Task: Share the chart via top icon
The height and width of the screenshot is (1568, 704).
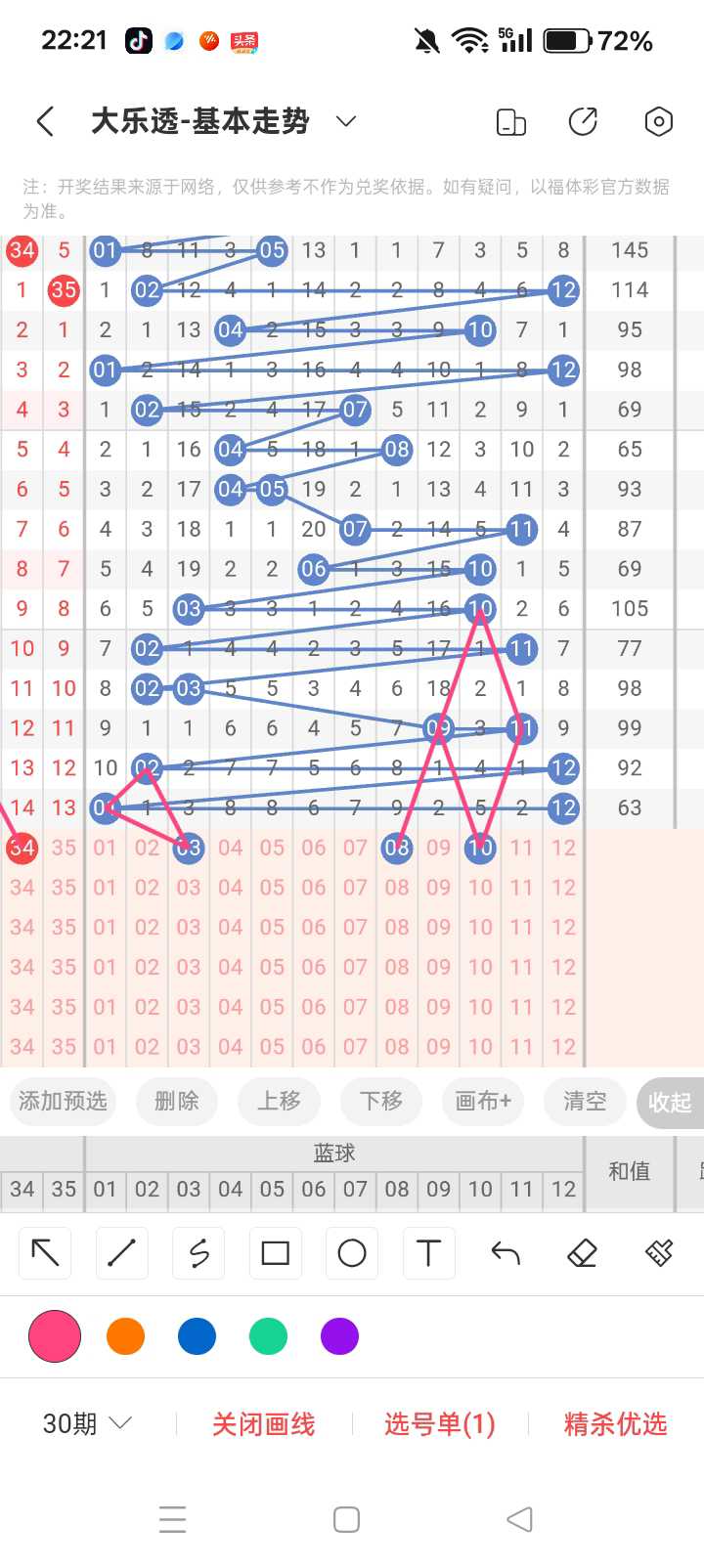Action: tap(584, 121)
